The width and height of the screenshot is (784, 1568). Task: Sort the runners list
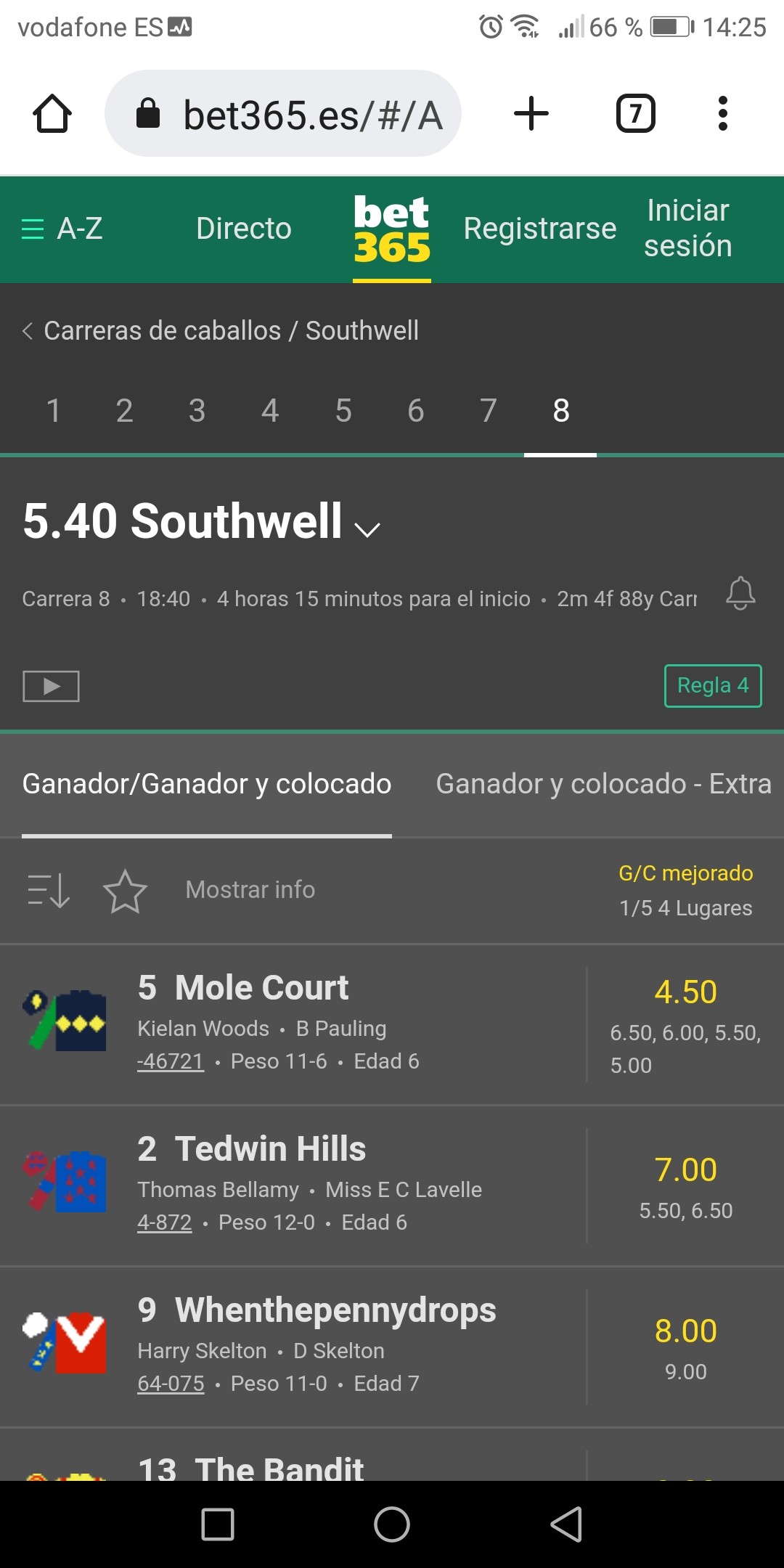pos(49,891)
